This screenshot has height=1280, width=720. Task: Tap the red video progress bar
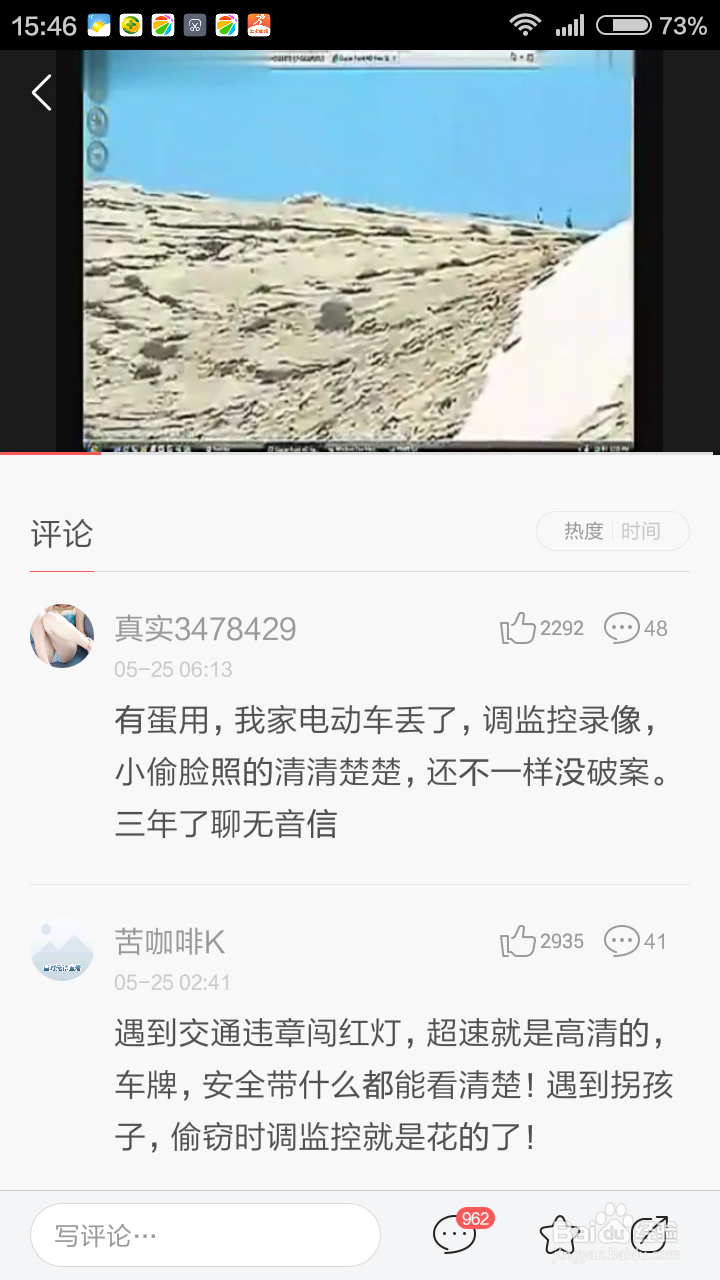[x=50, y=451]
